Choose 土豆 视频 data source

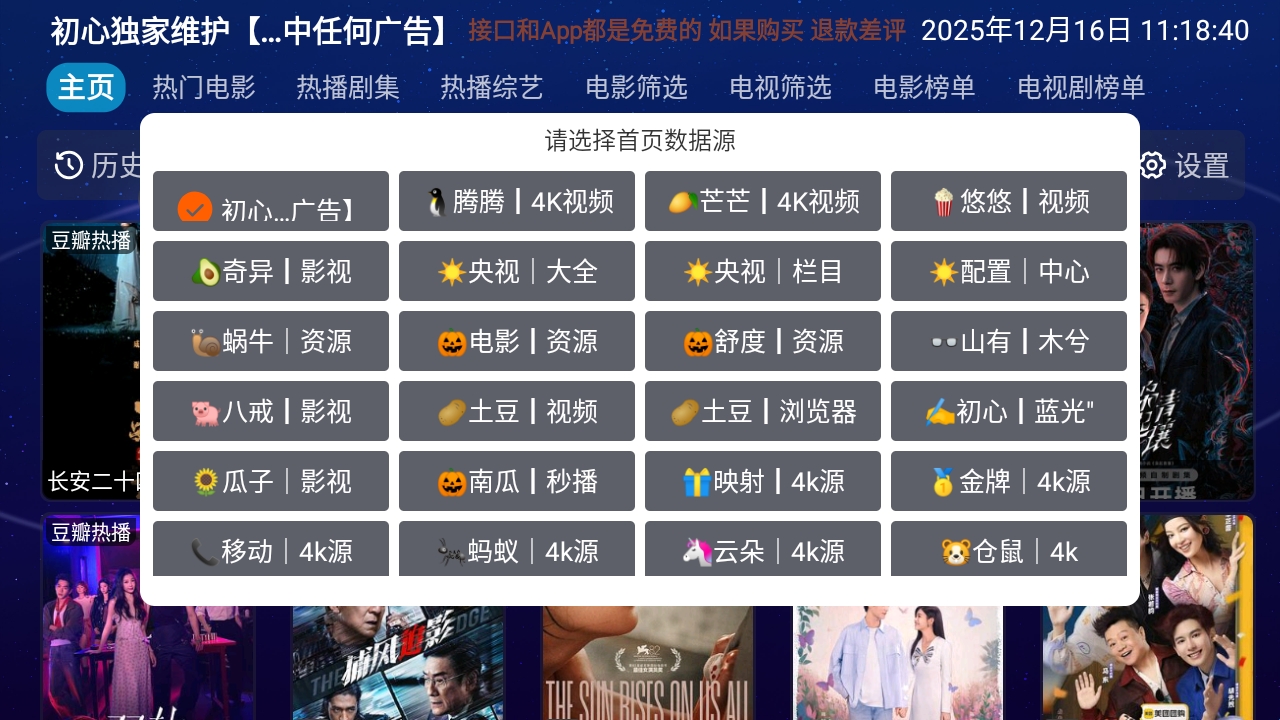517,411
